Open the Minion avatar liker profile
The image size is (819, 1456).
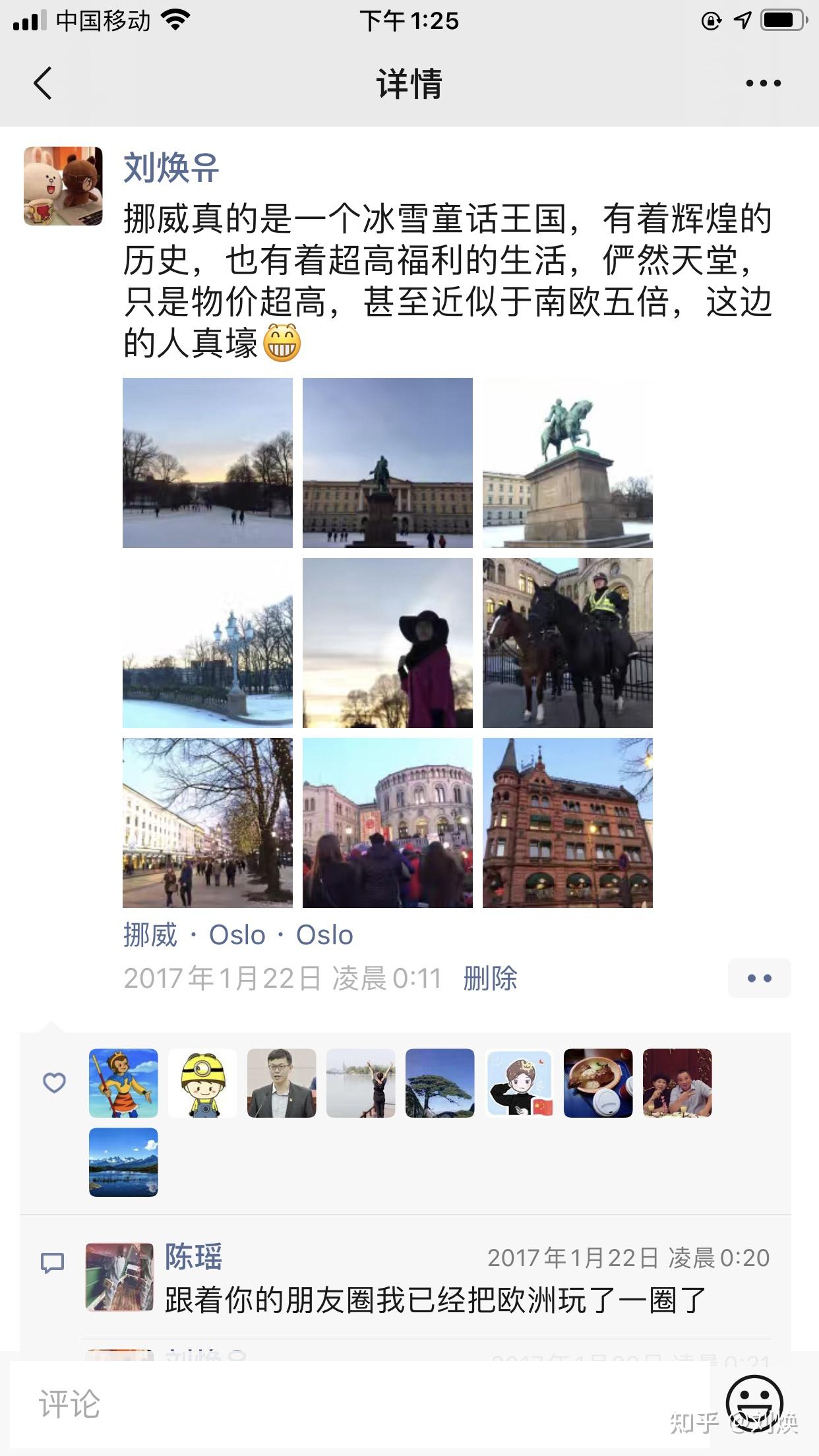(x=202, y=1083)
